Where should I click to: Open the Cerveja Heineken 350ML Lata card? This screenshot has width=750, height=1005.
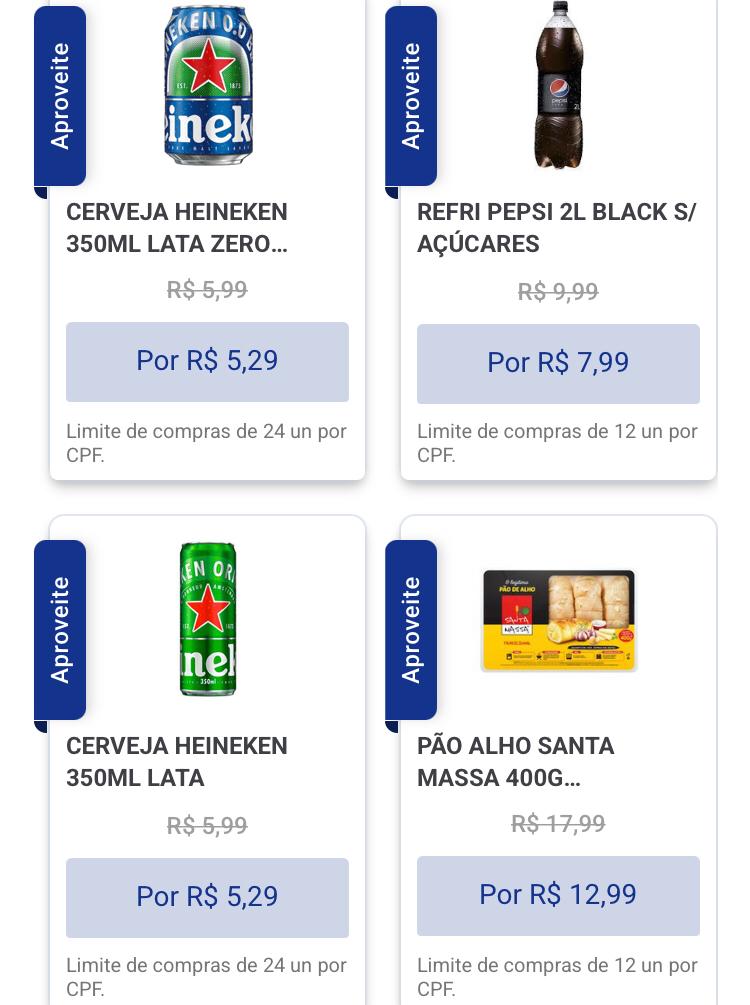click(207, 761)
